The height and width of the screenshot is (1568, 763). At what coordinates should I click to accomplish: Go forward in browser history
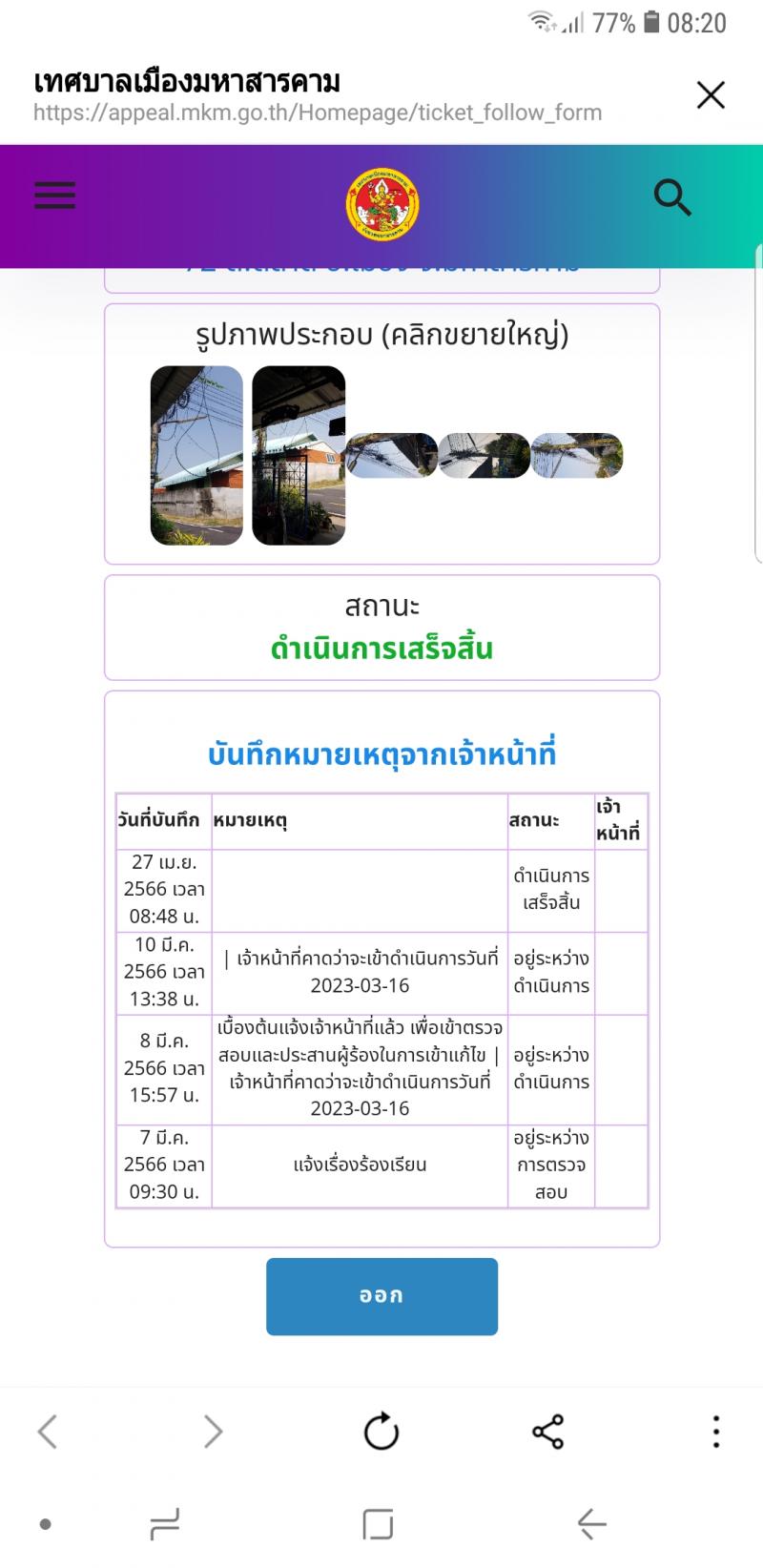214,1432
